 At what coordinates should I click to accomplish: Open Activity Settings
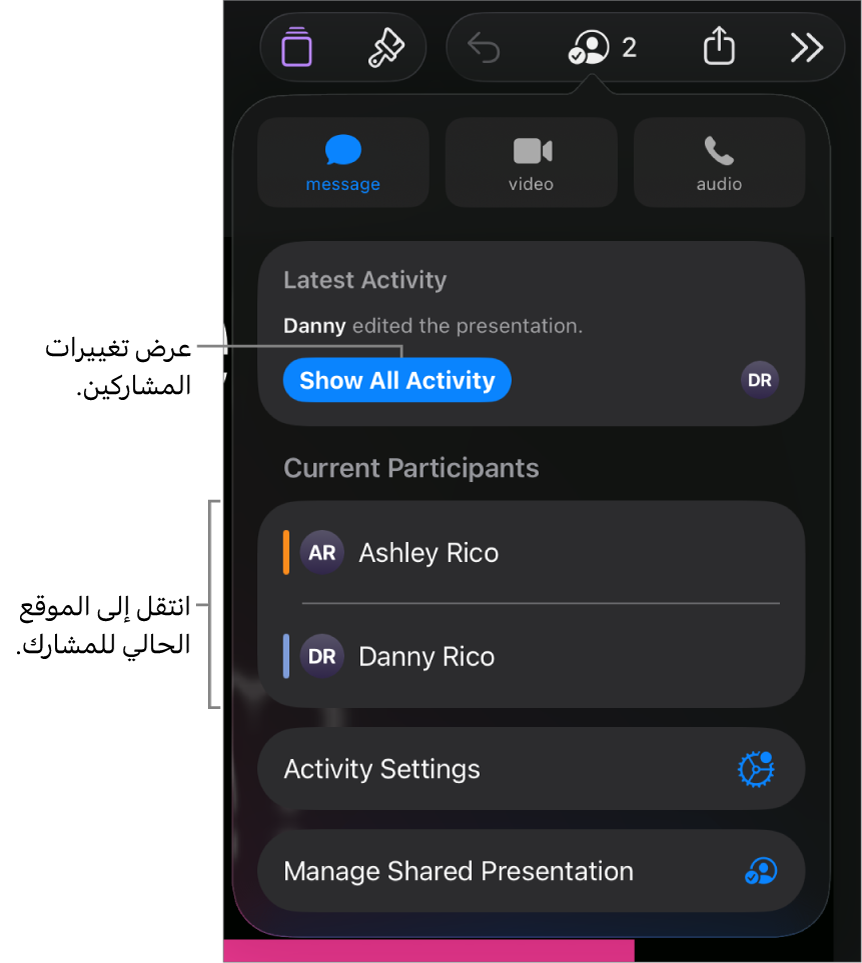[530, 769]
